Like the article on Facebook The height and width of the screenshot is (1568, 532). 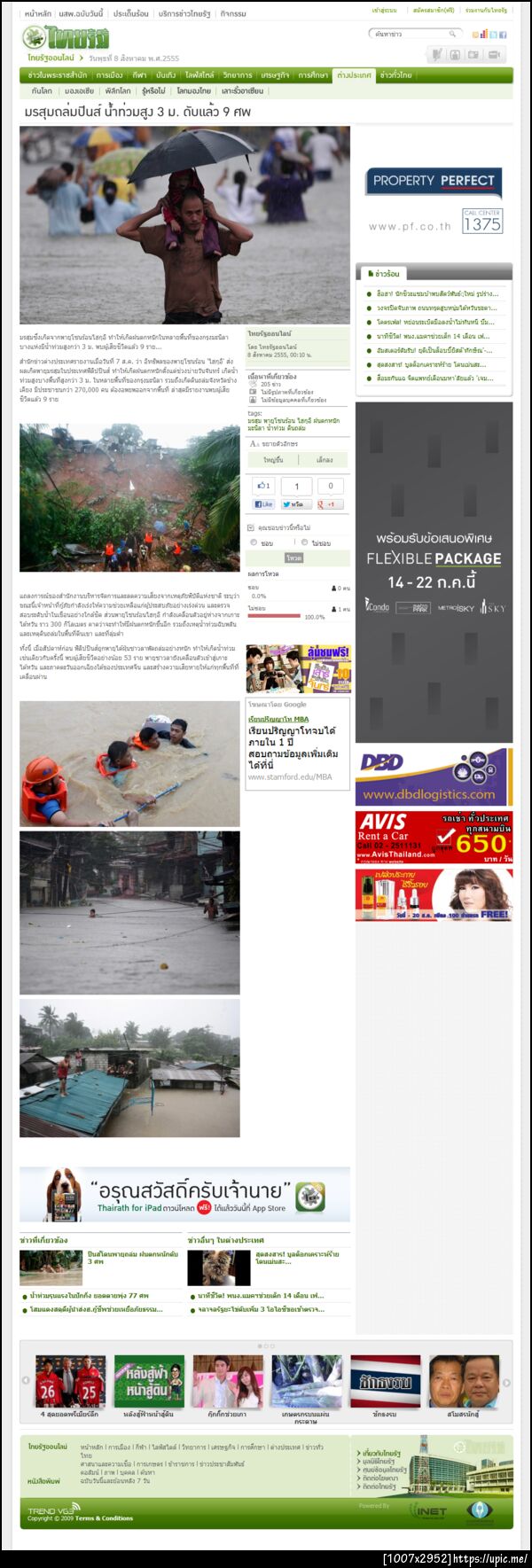pos(264,503)
